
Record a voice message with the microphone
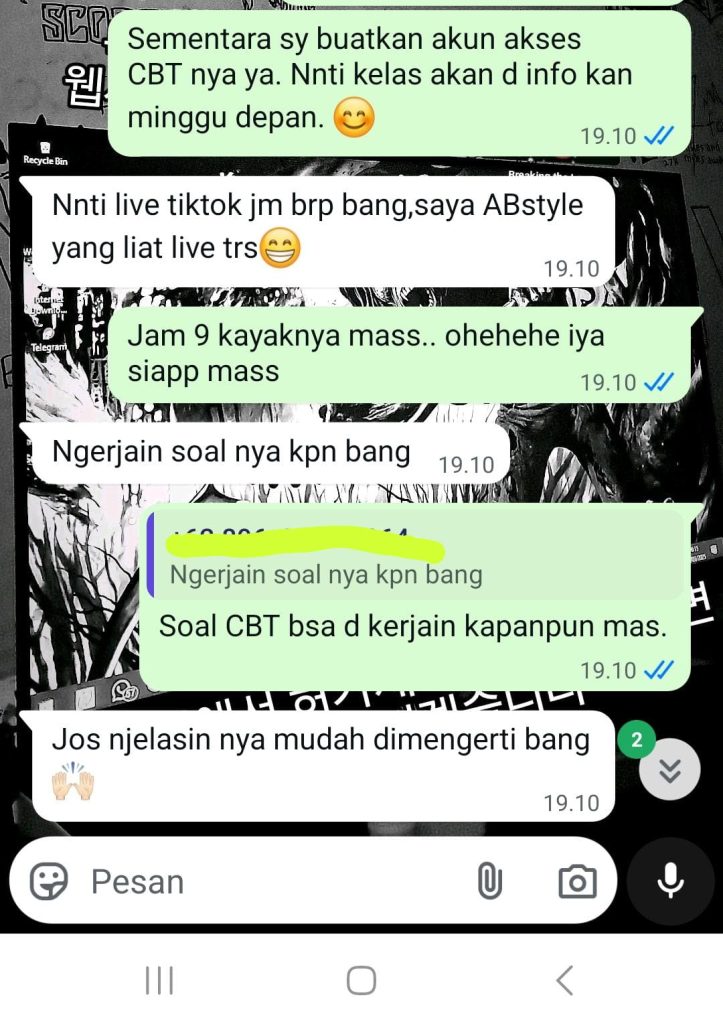pos(670,879)
